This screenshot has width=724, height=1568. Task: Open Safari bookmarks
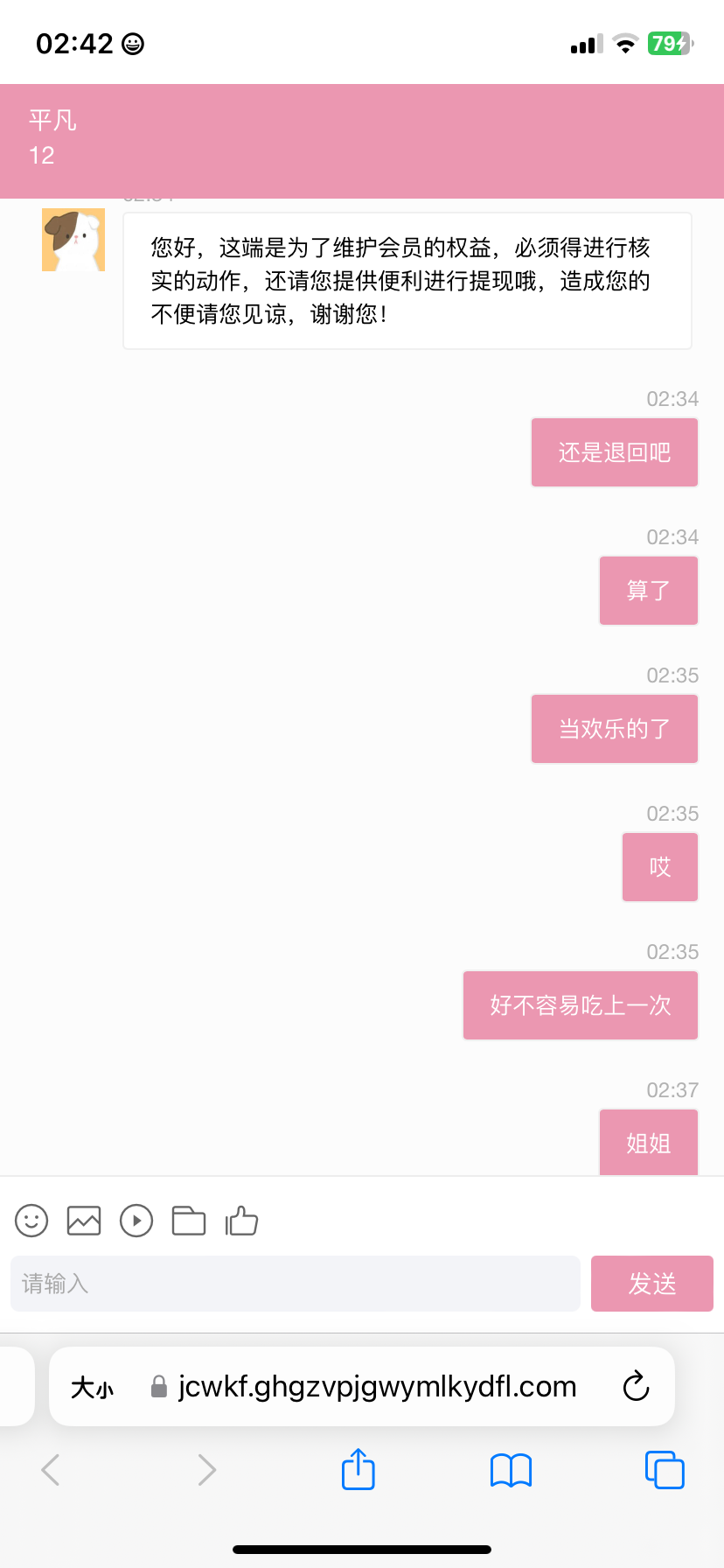511,1470
